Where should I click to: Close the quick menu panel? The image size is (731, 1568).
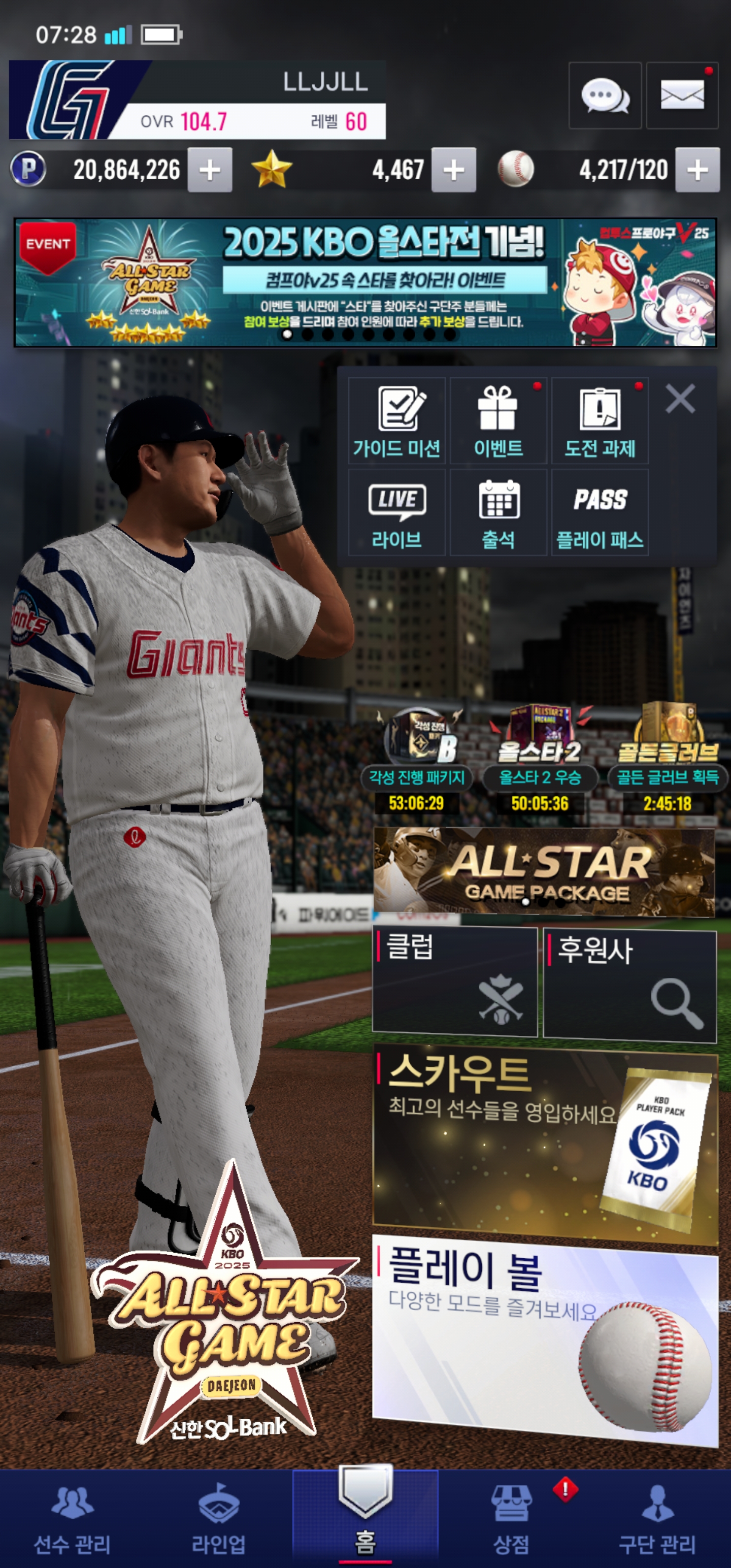(x=680, y=399)
